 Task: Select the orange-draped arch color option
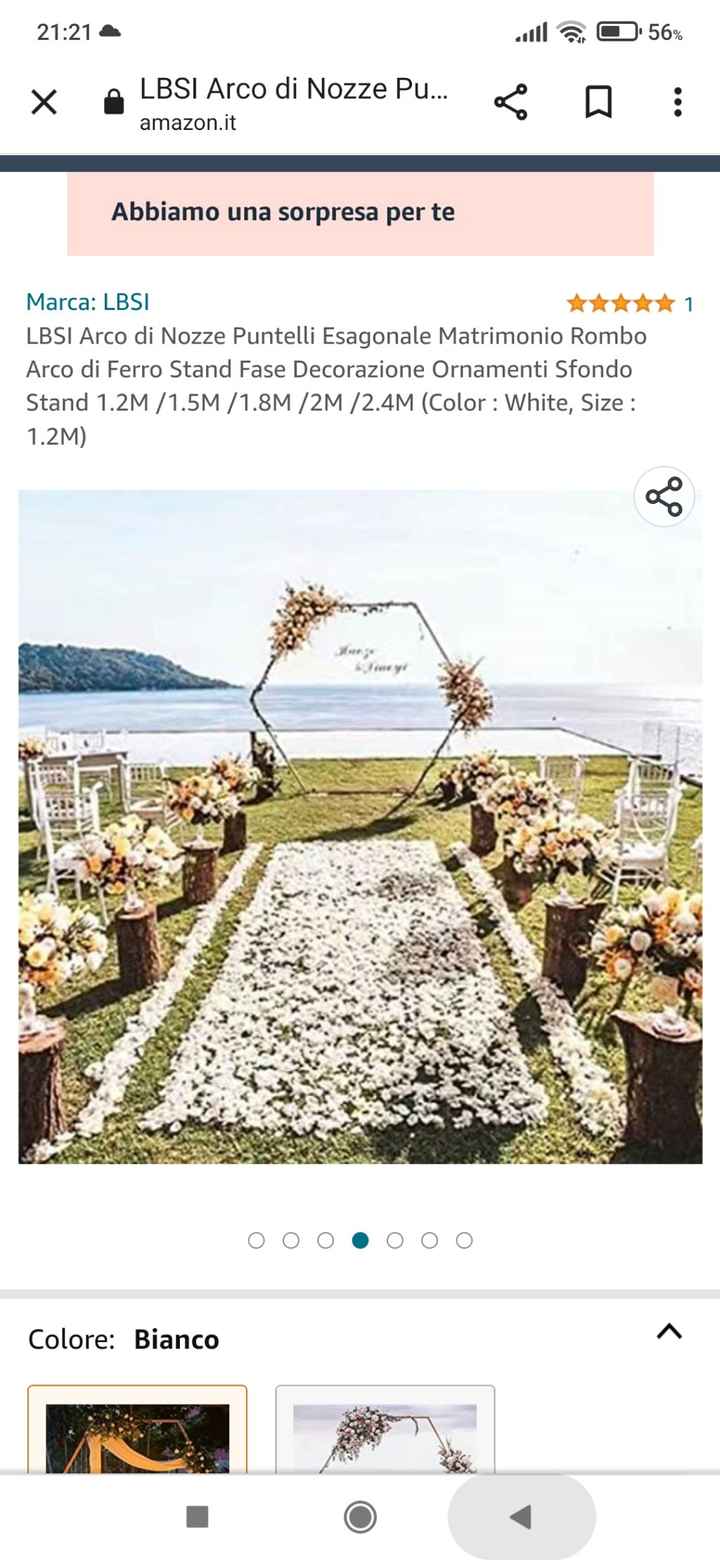pyautogui.click(x=137, y=1432)
